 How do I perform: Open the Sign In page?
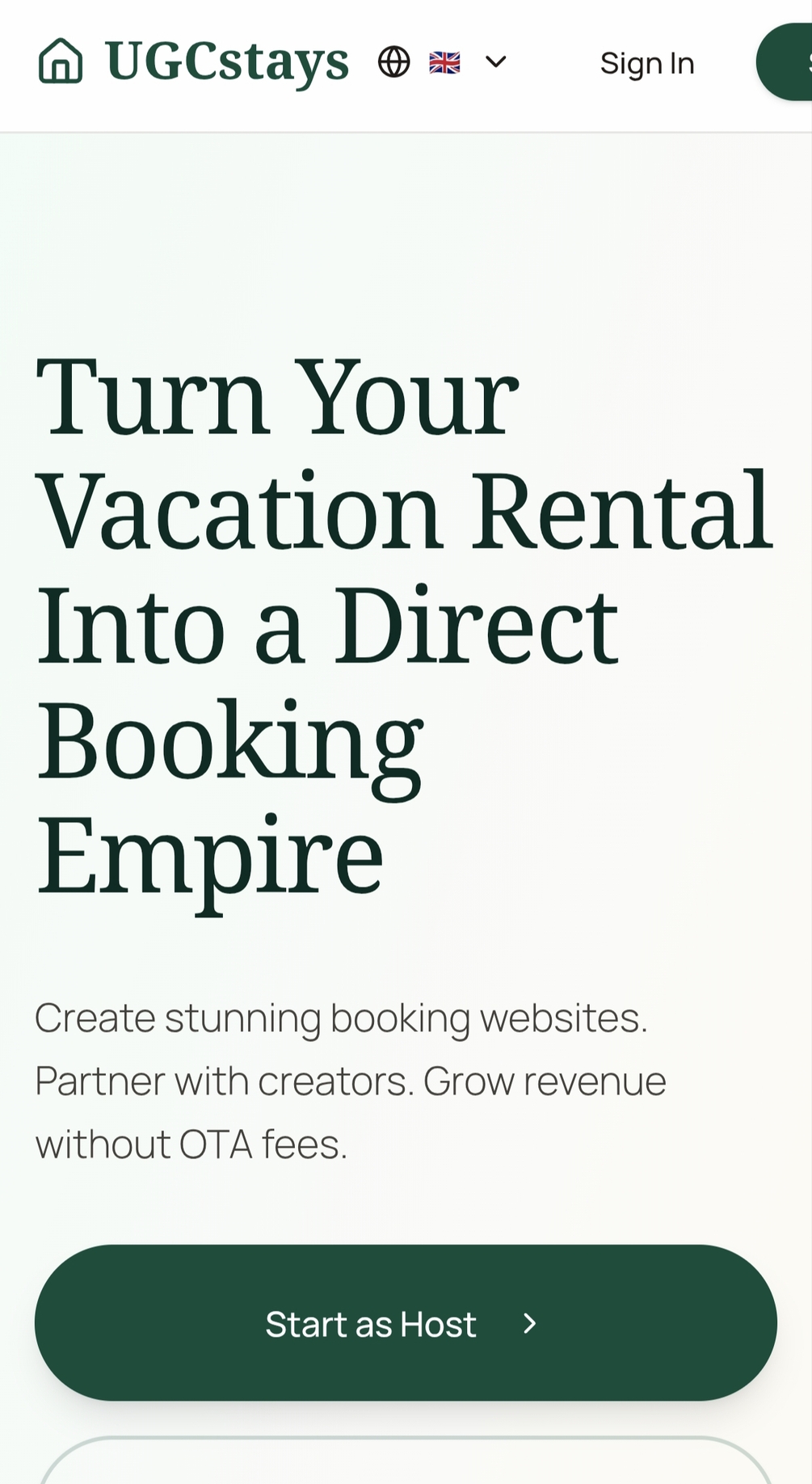point(647,63)
